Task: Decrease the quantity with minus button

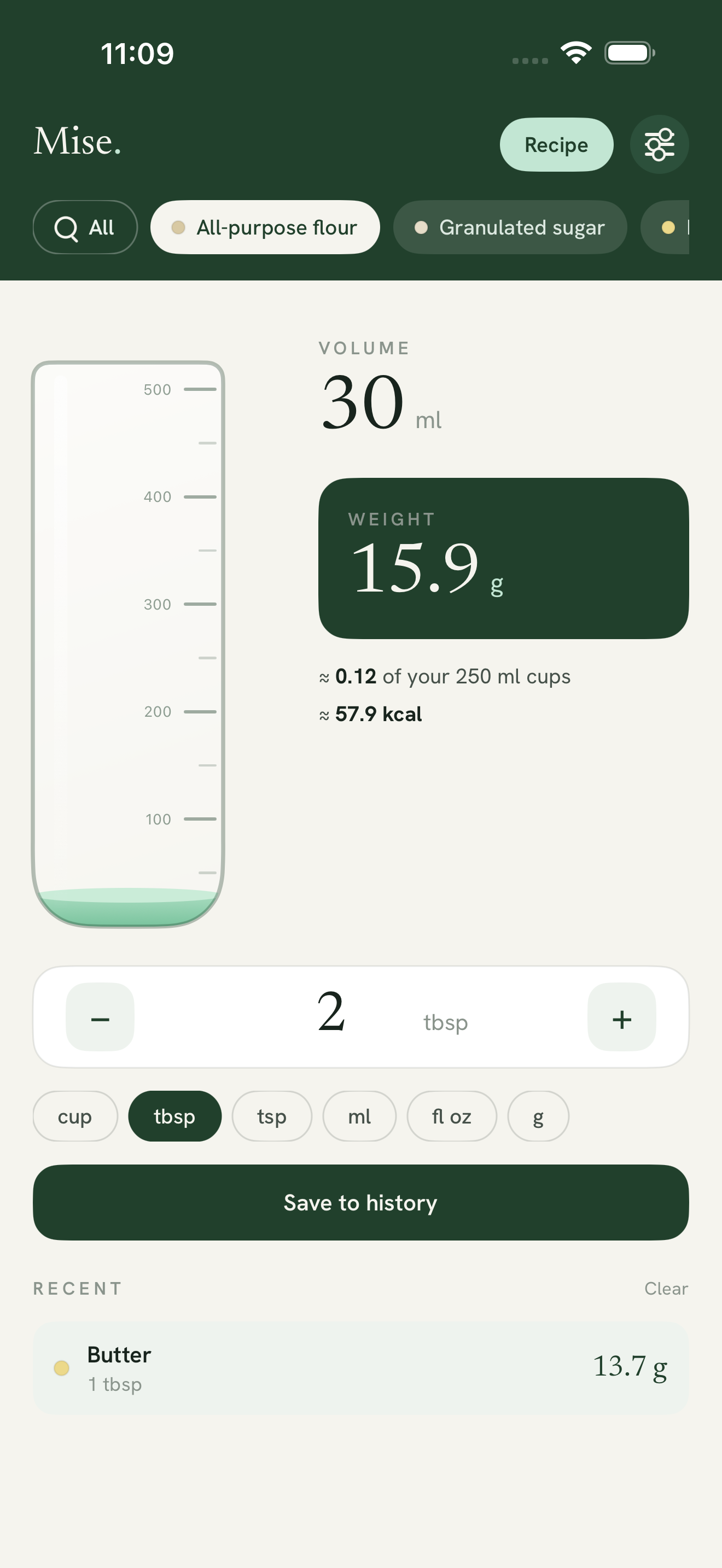Action: coord(100,1016)
